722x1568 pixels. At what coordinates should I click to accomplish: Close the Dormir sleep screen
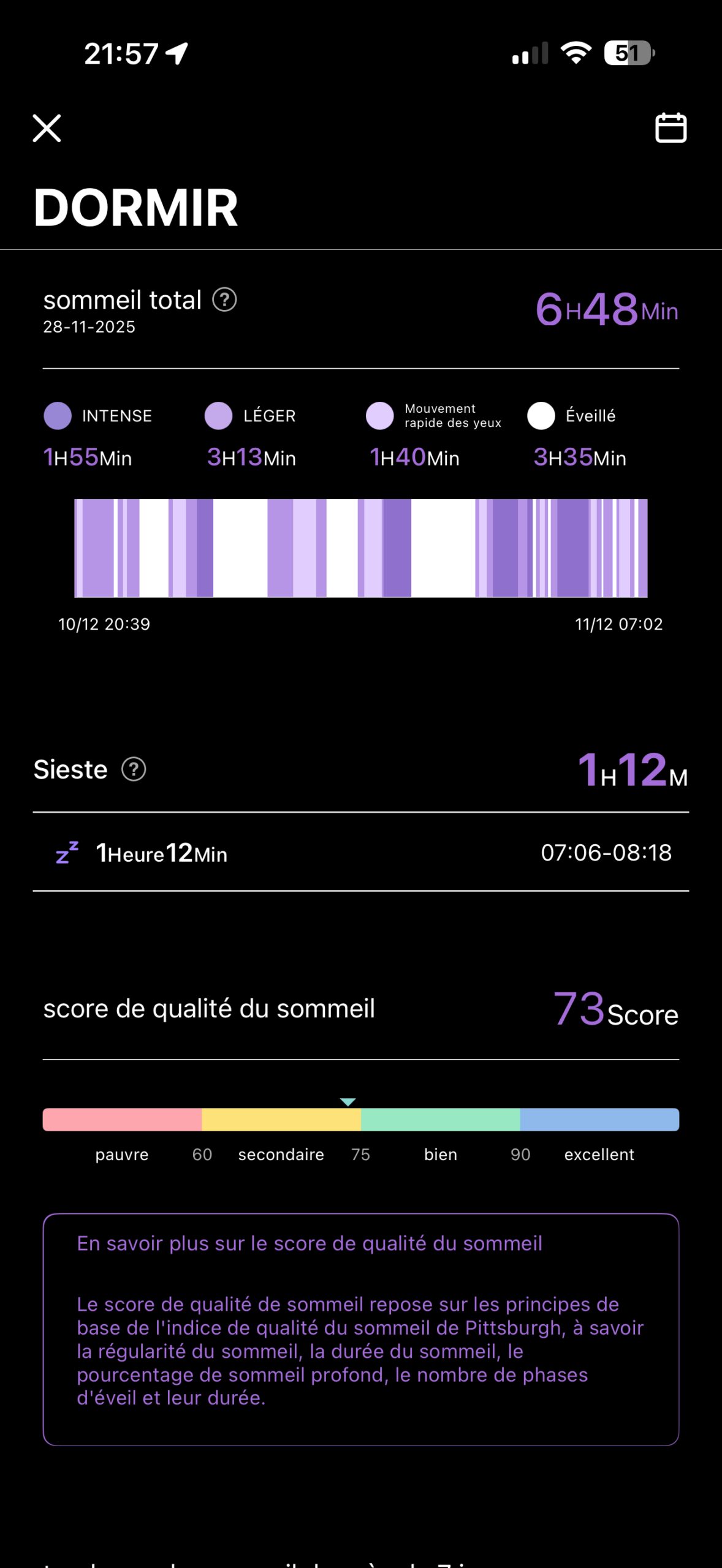coord(47,128)
